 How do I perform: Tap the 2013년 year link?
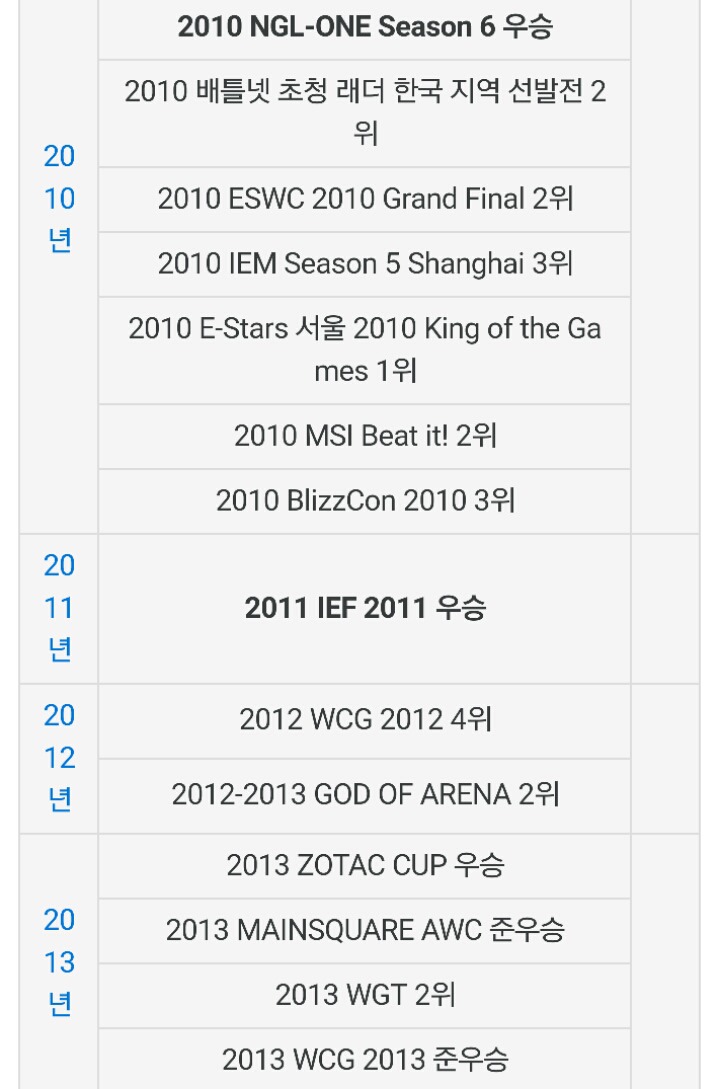pos(59,962)
